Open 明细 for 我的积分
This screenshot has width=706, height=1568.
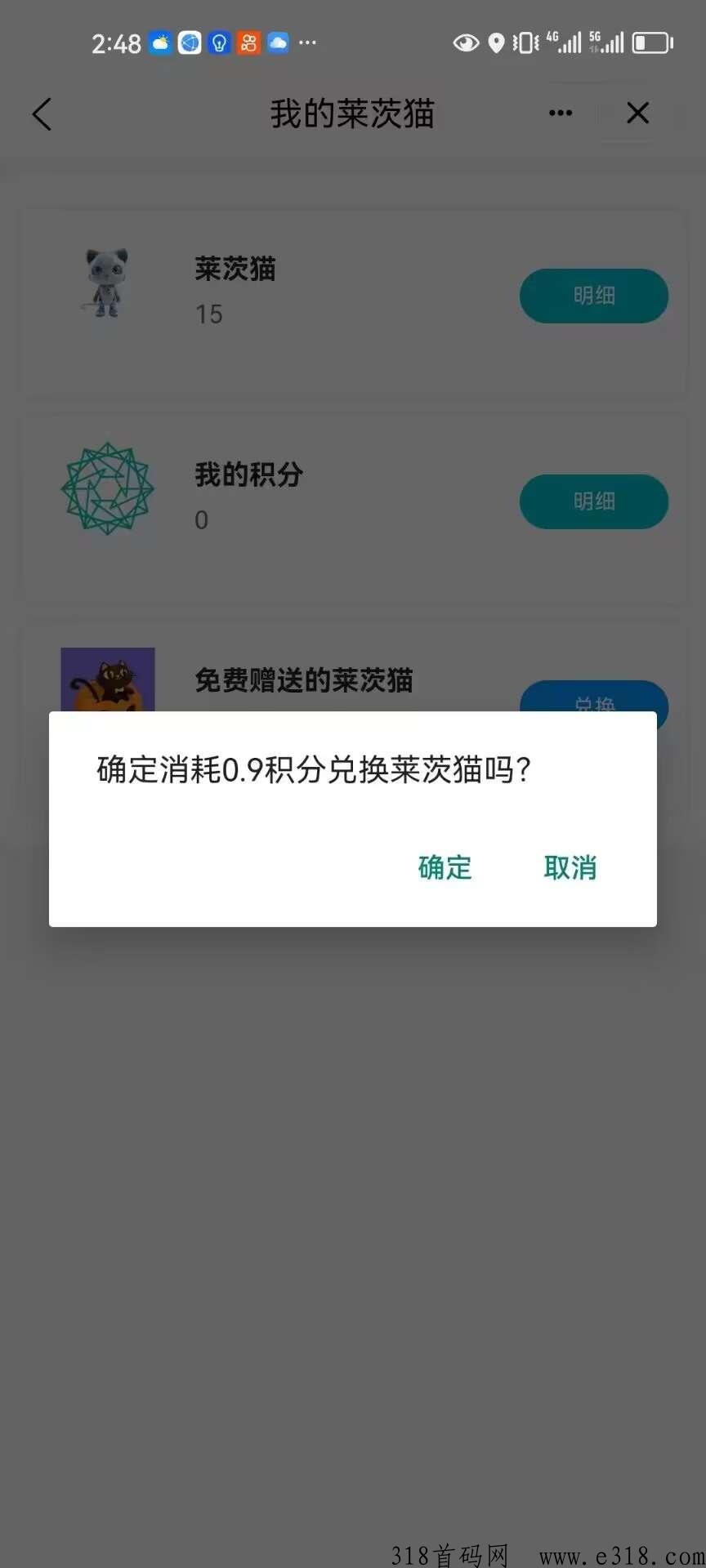(x=594, y=501)
